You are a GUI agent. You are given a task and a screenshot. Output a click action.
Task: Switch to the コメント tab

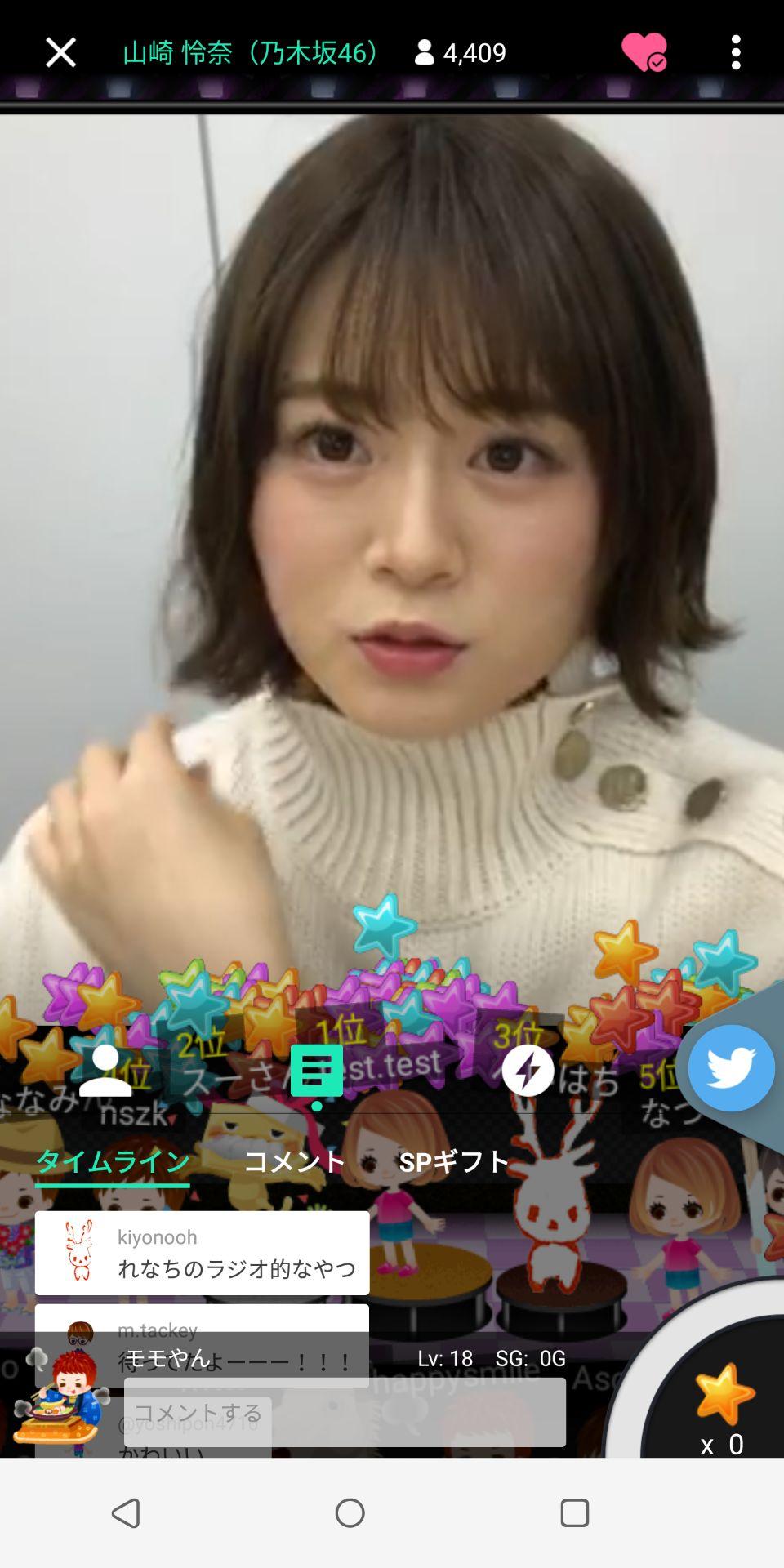pyautogui.click(x=295, y=1161)
